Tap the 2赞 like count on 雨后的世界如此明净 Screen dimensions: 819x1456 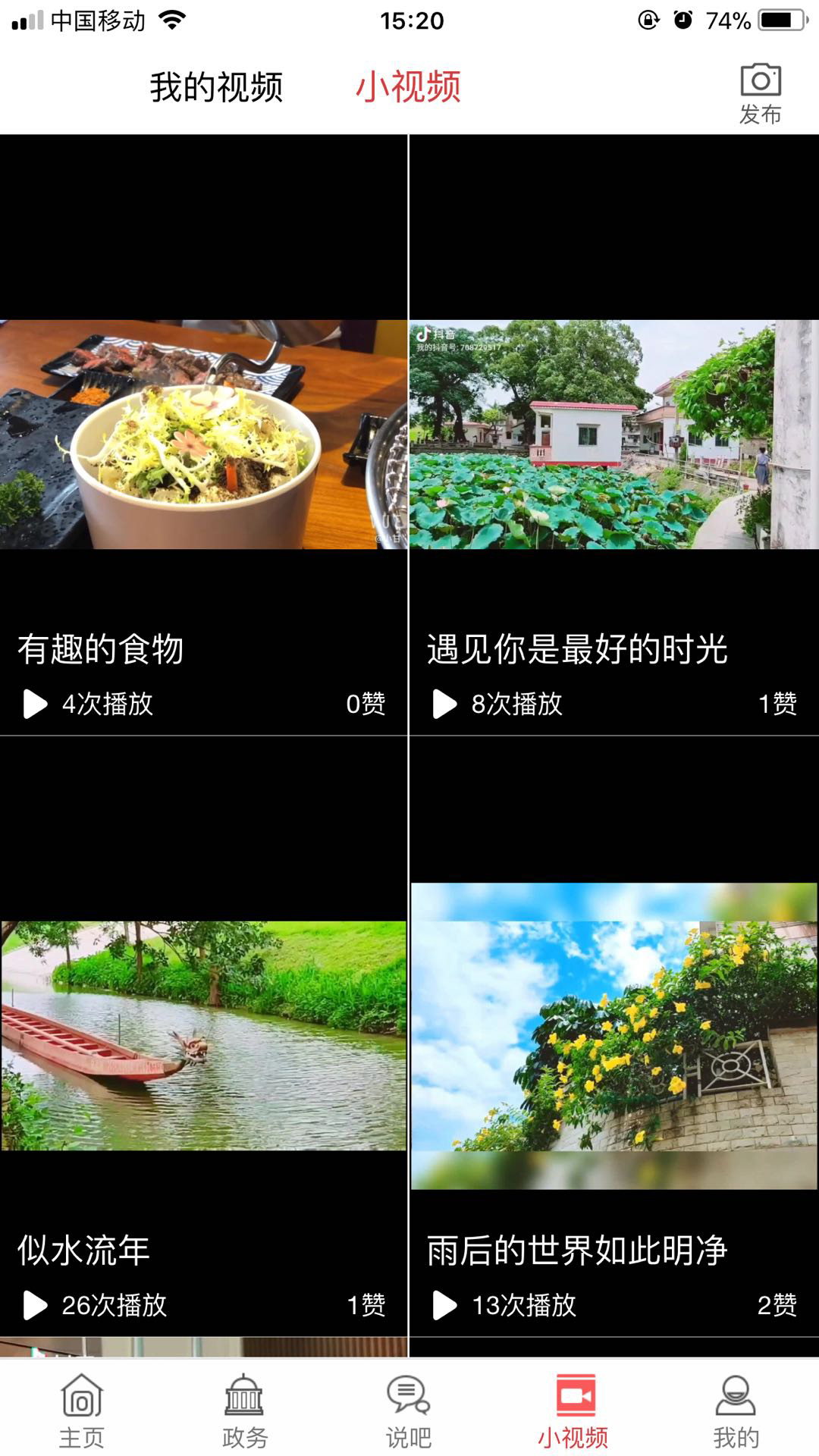778,1304
